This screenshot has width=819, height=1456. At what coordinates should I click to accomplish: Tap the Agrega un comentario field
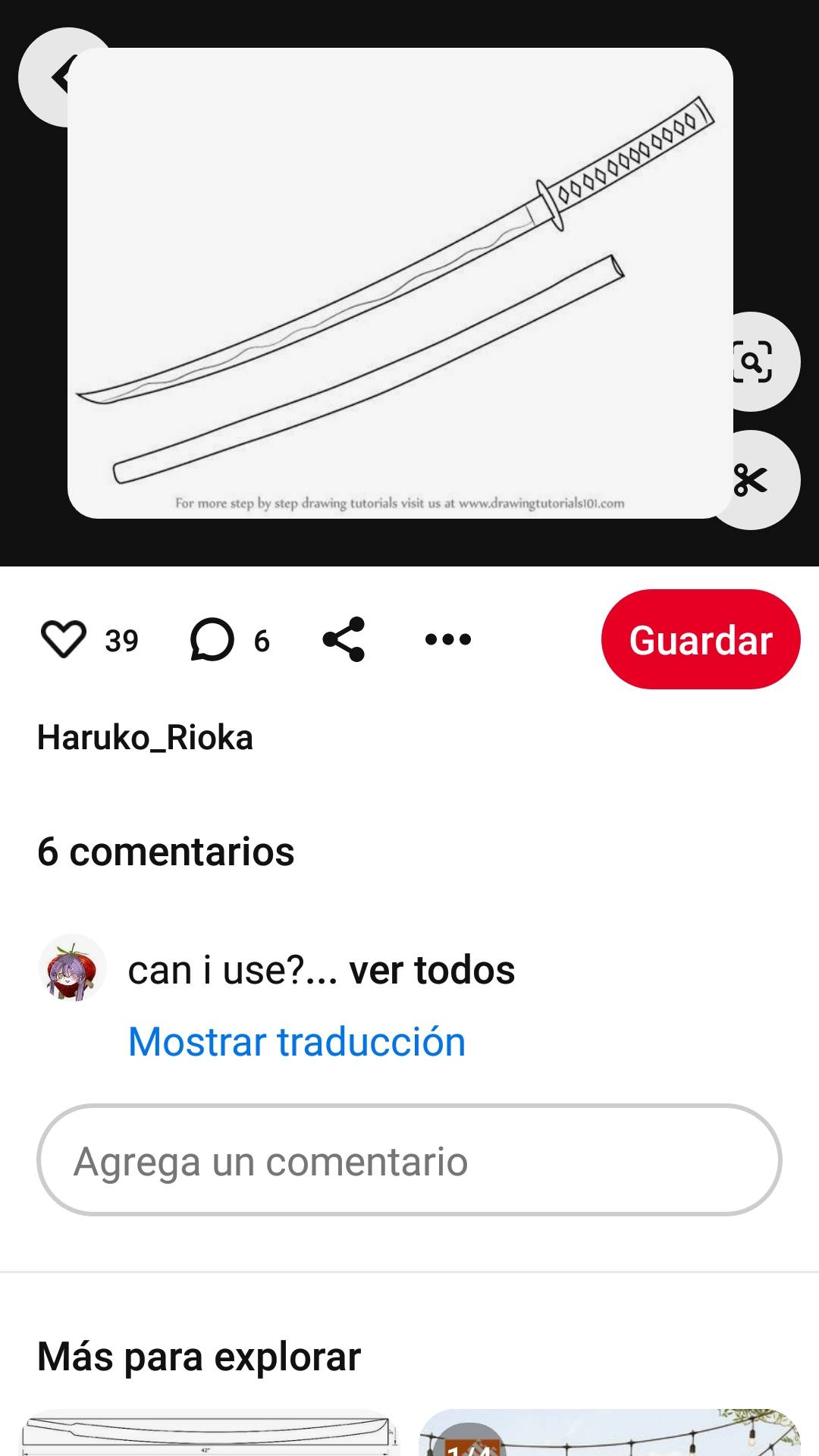coord(409,1160)
